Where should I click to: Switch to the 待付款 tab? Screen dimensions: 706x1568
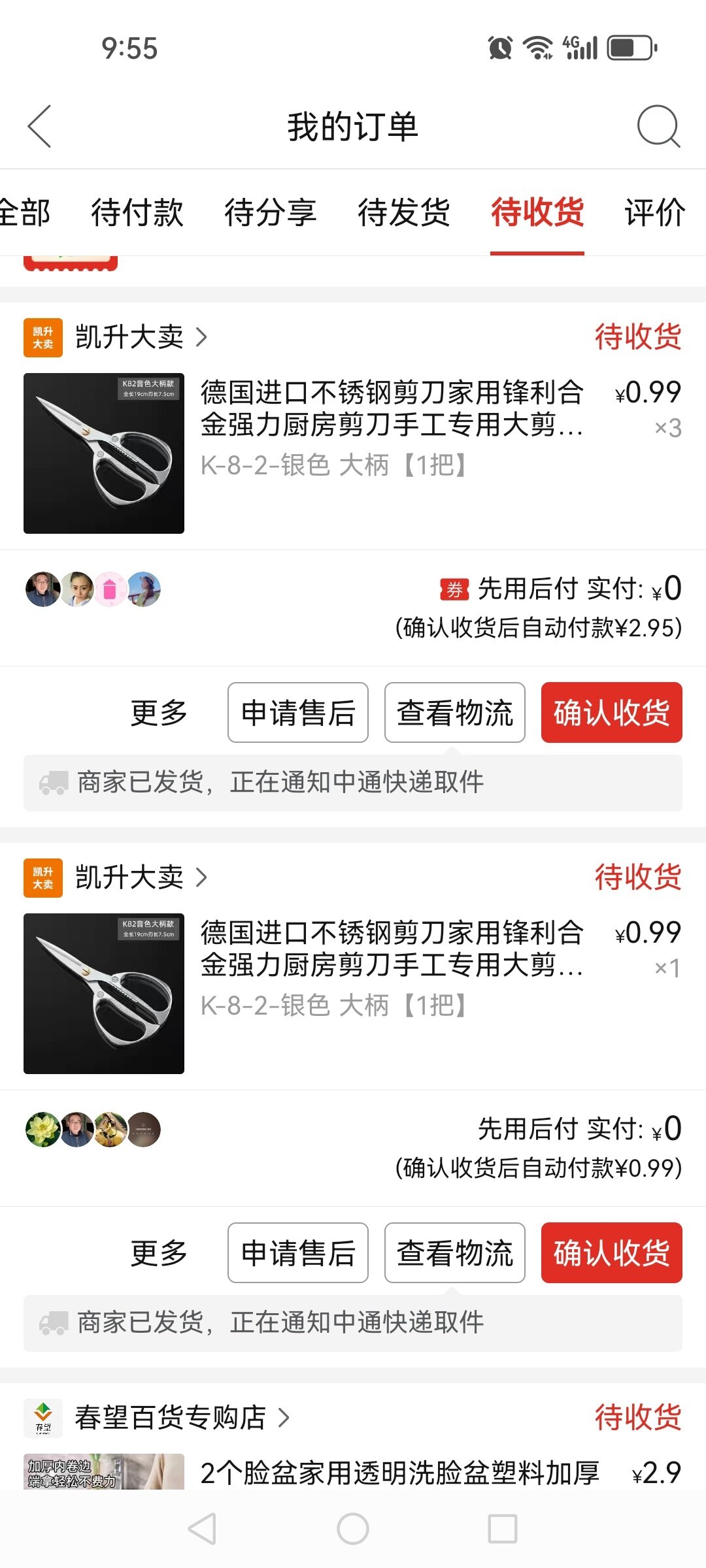coord(137,212)
